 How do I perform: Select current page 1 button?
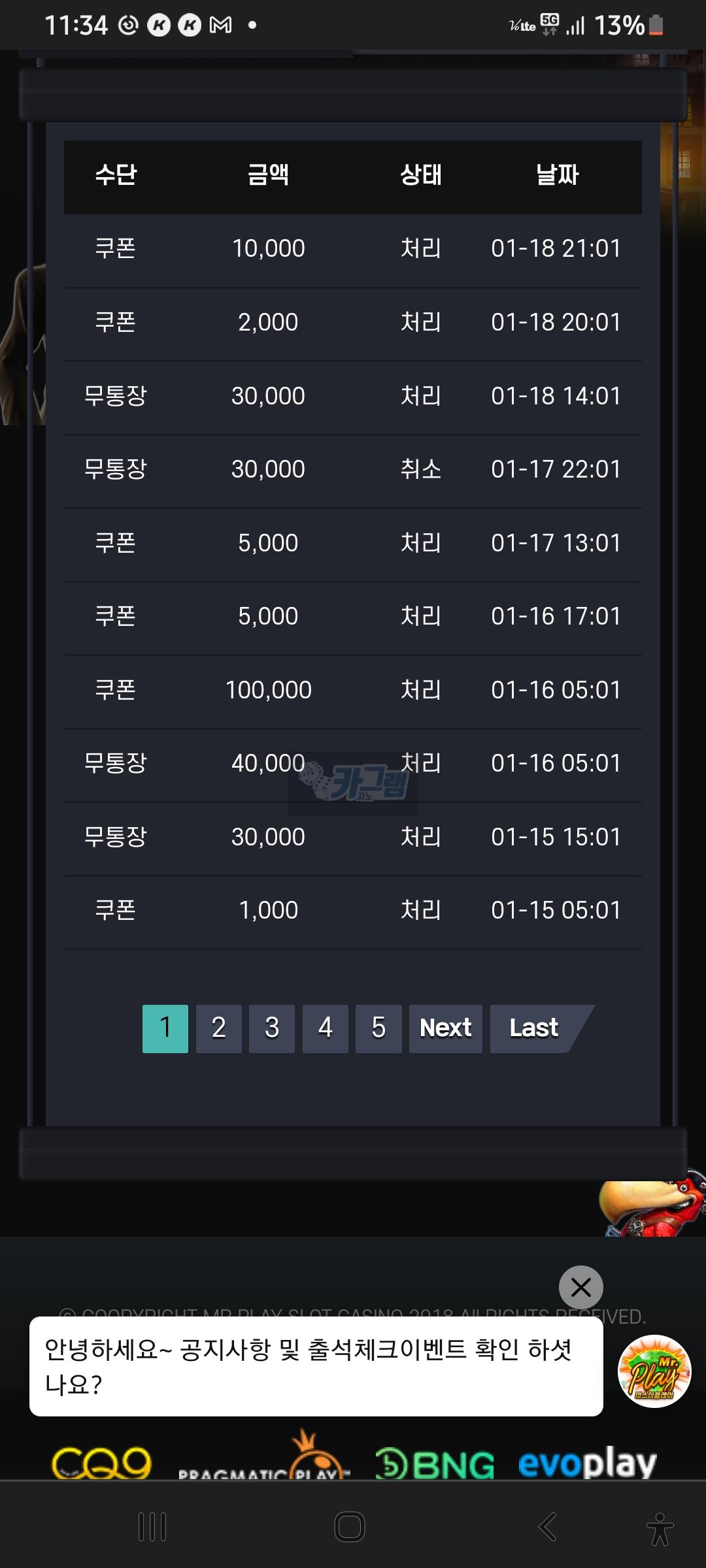165,1028
